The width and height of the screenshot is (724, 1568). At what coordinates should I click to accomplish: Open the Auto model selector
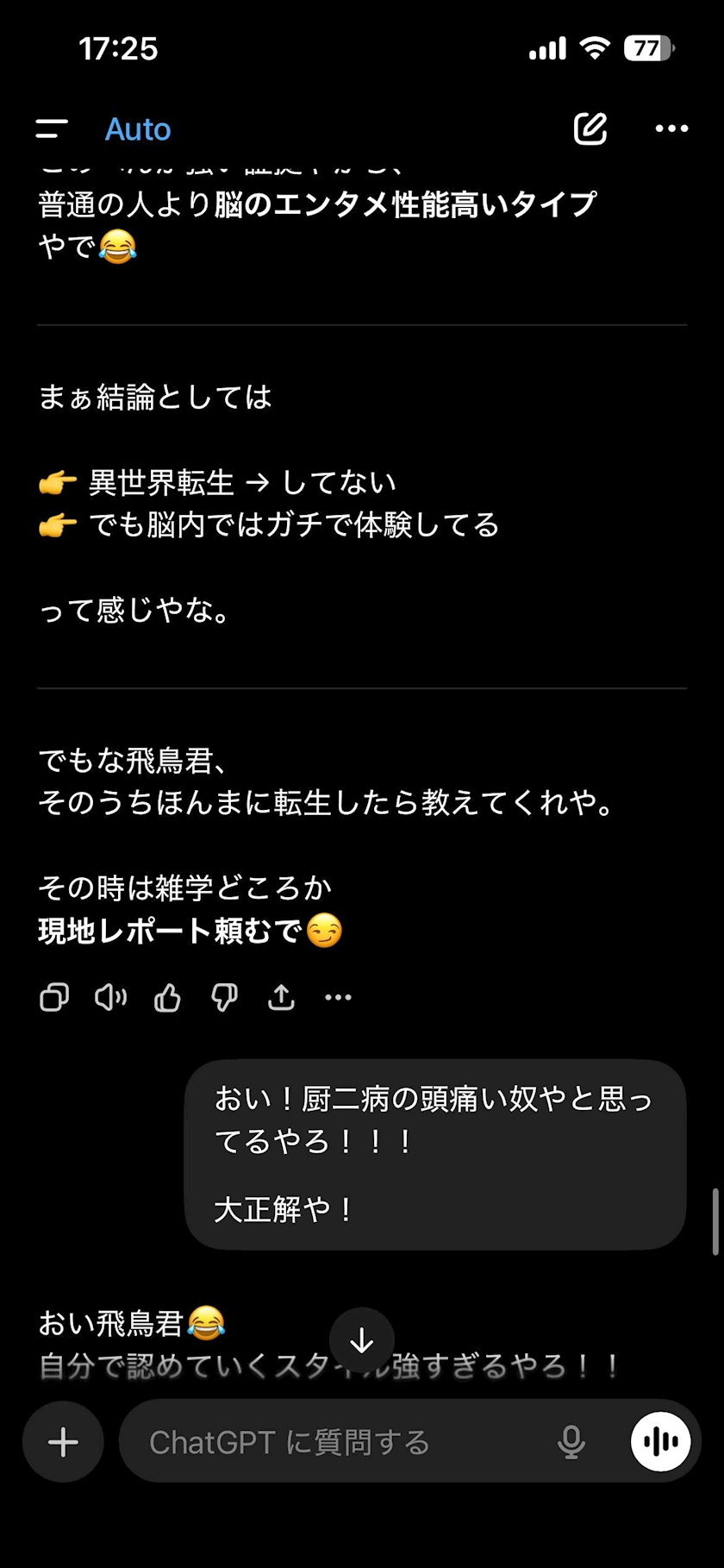click(x=138, y=129)
